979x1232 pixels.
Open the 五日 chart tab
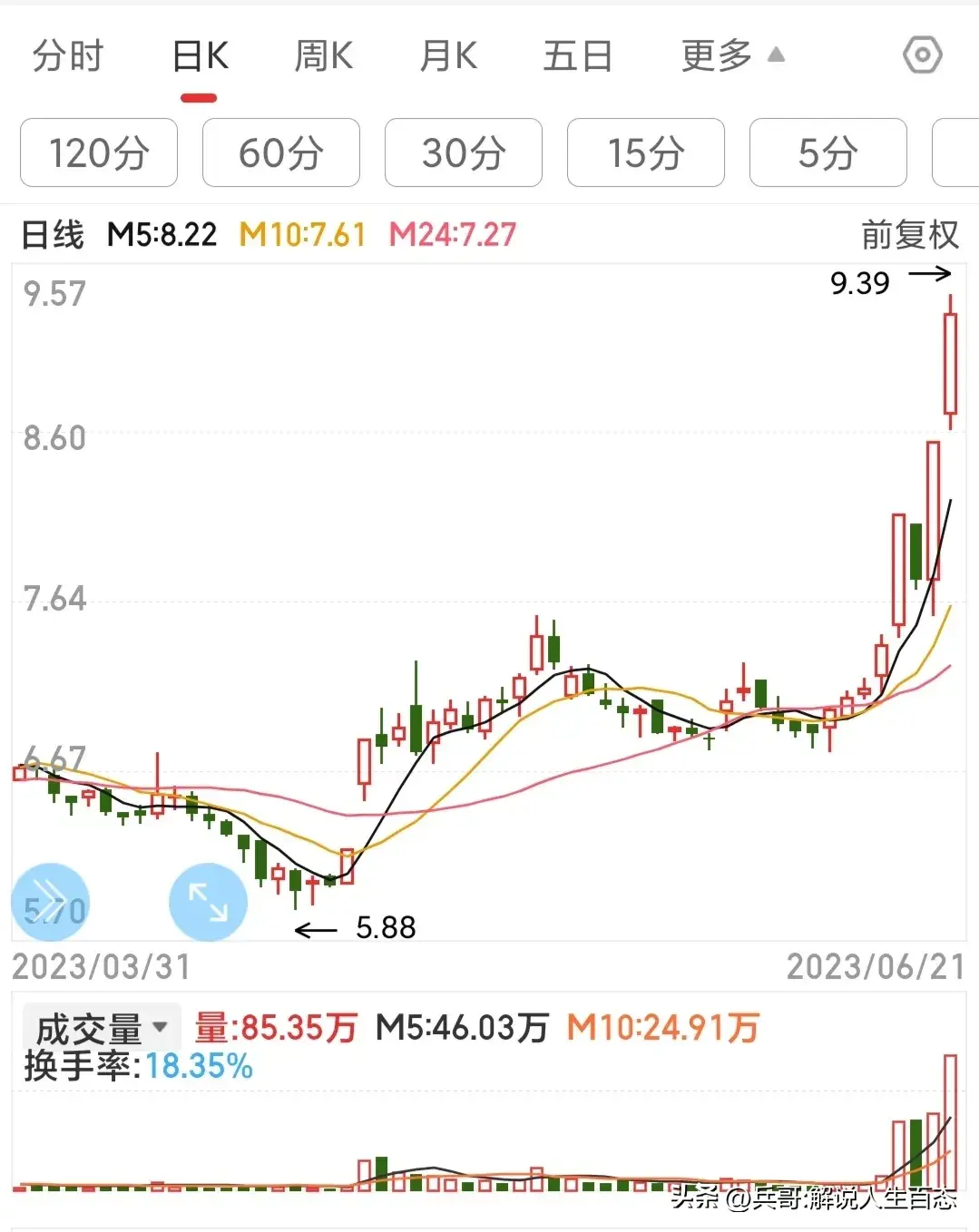pyautogui.click(x=578, y=56)
